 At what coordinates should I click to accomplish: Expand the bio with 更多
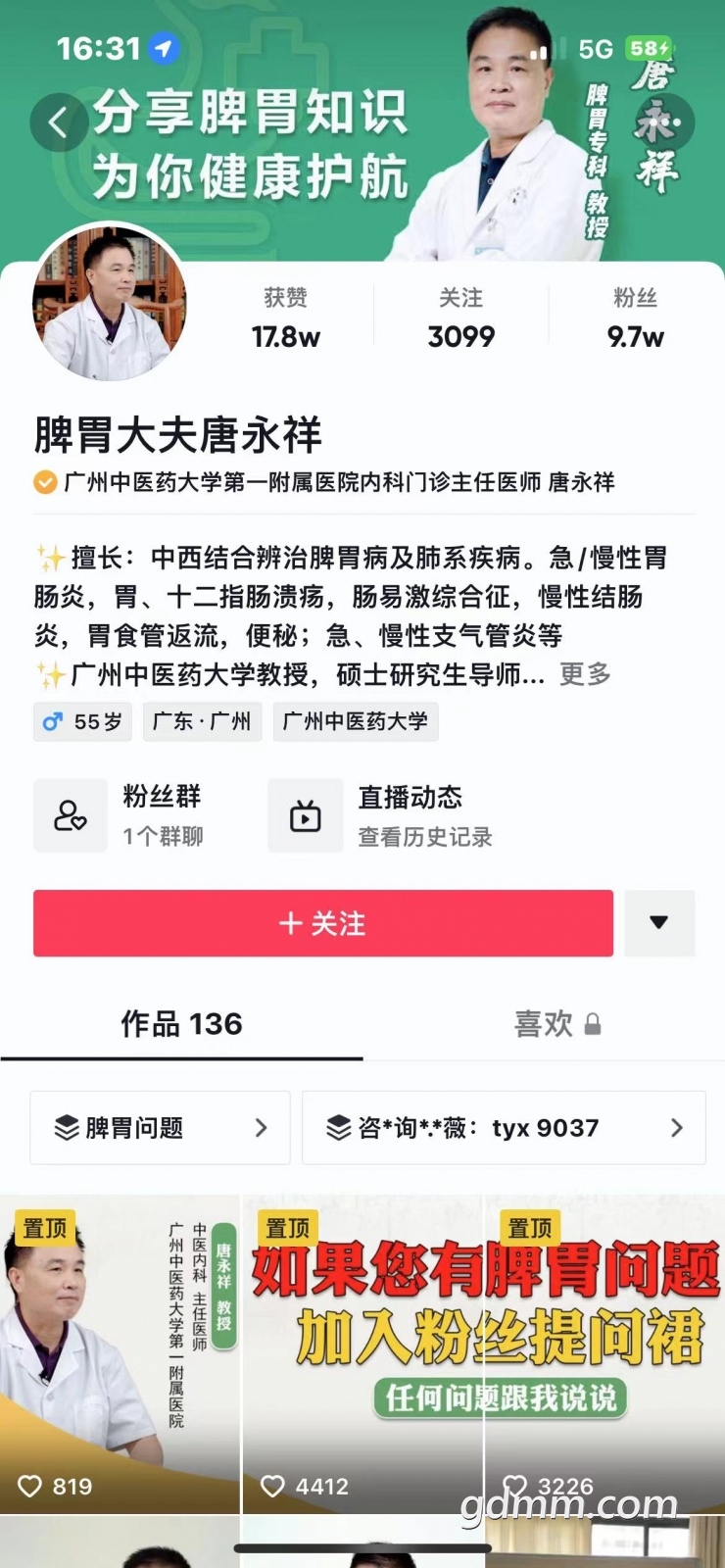click(585, 674)
